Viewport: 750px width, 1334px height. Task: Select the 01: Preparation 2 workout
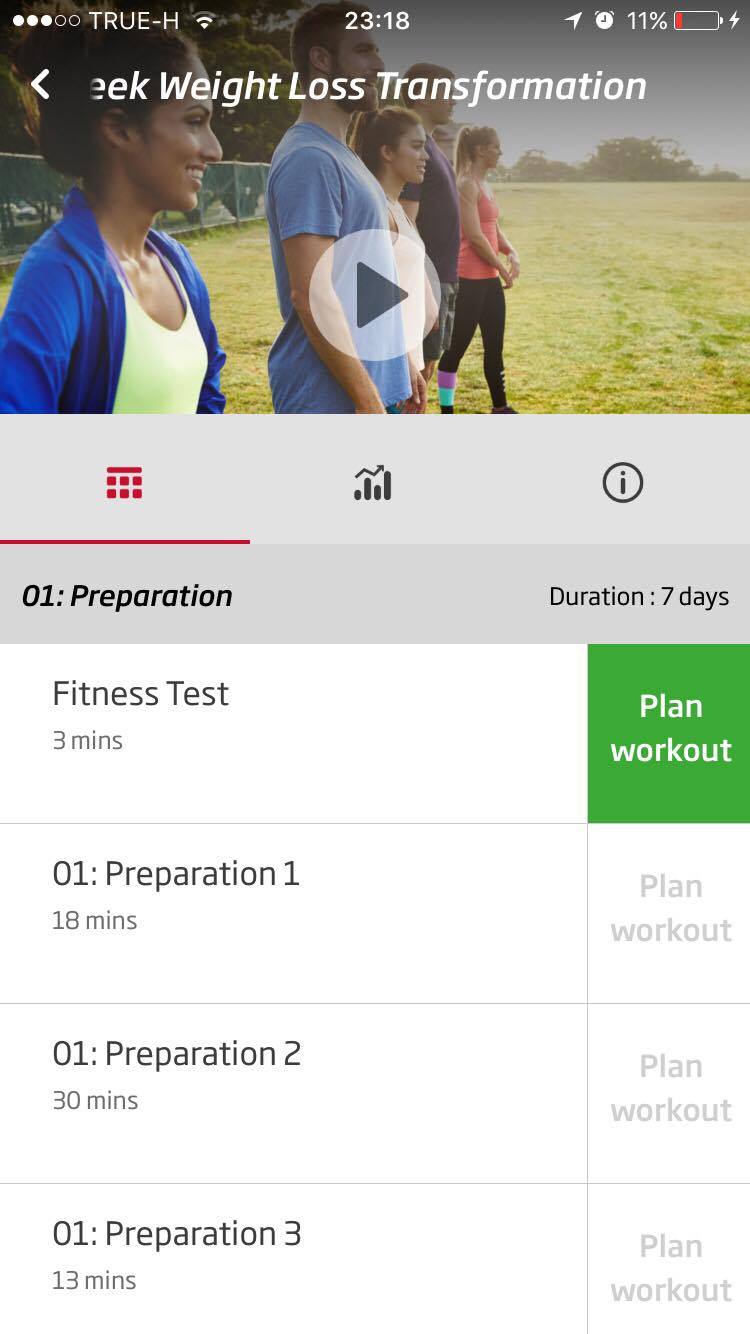click(293, 1093)
